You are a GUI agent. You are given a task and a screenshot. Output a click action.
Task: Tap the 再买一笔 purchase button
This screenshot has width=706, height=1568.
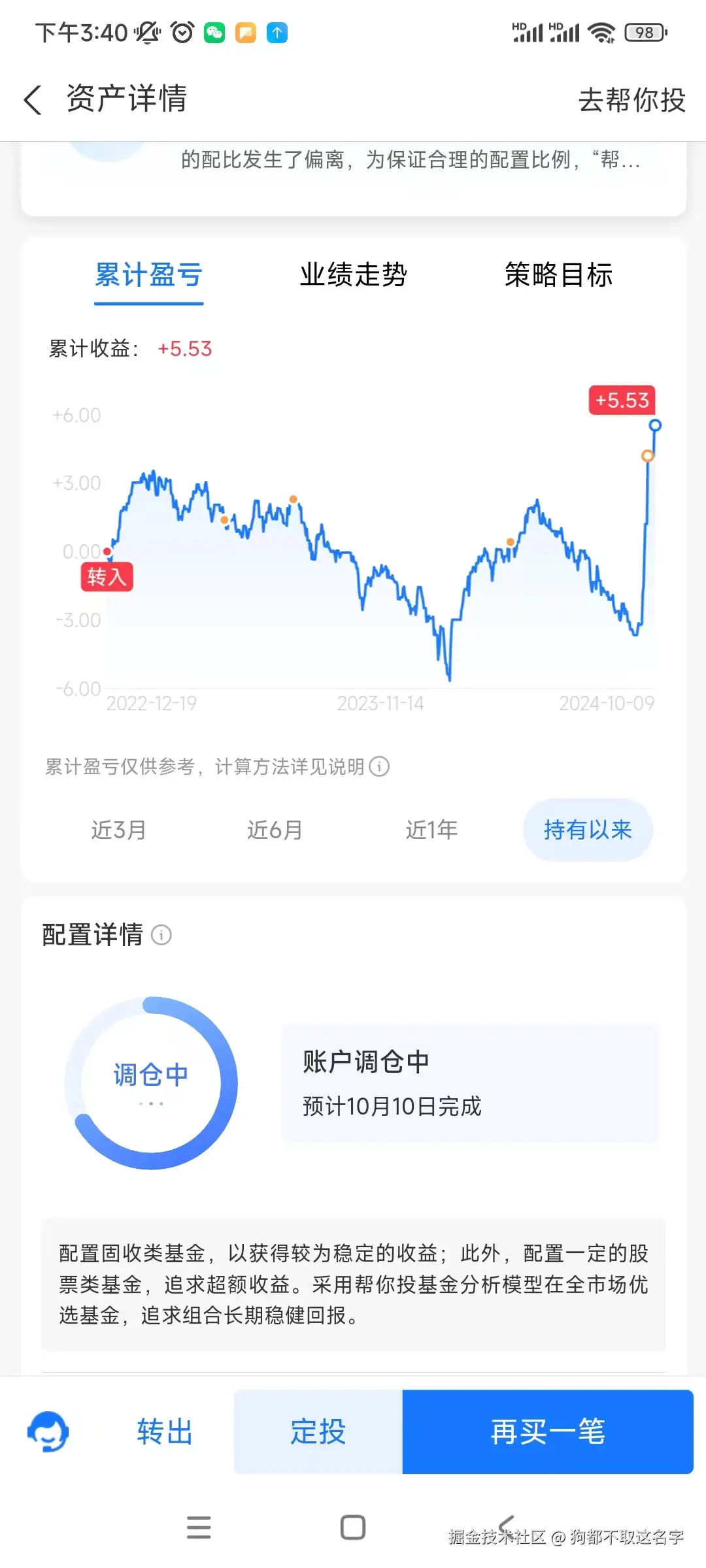[548, 1432]
